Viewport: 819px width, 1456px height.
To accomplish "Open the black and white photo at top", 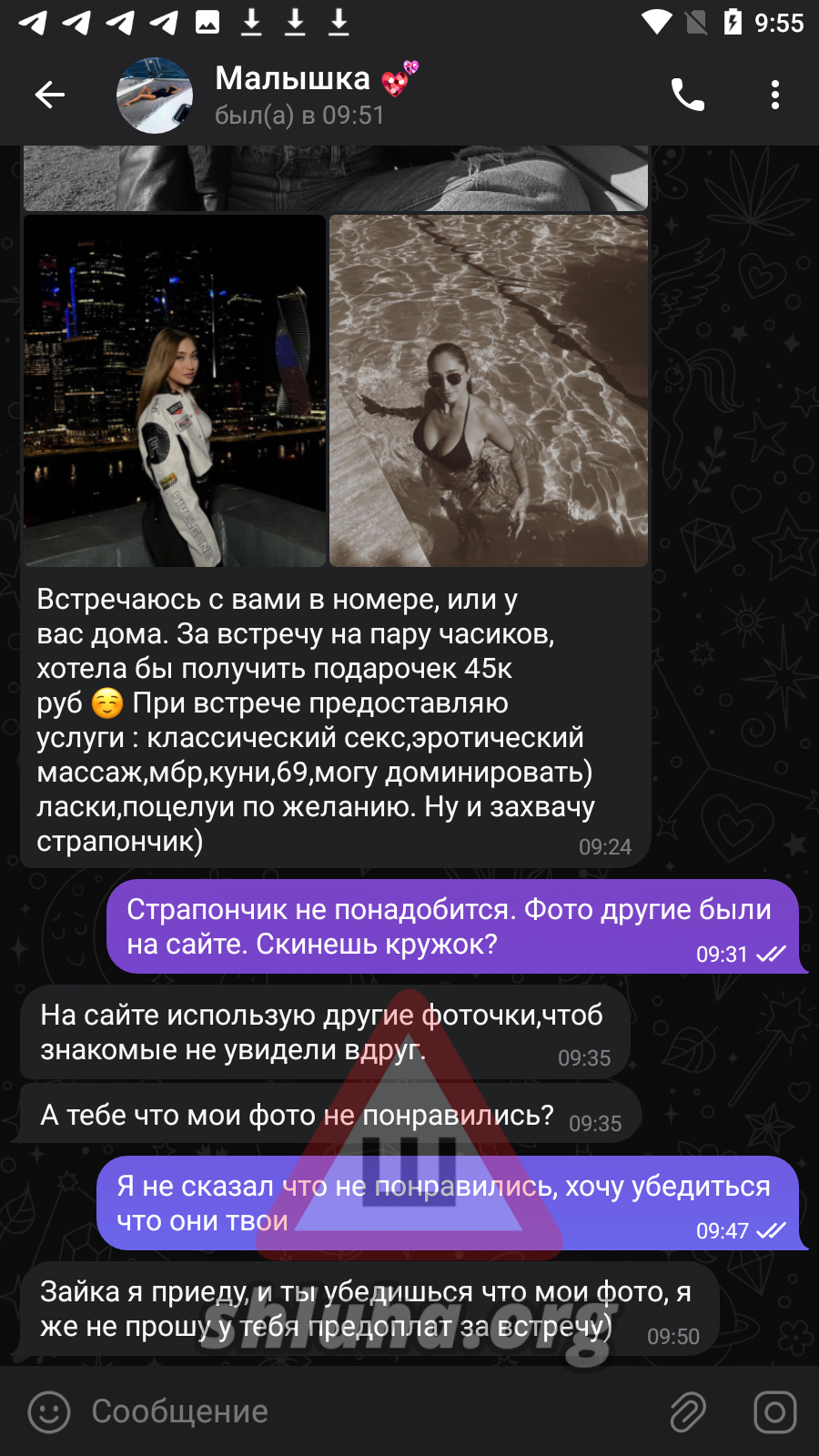I will tap(336, 178).
